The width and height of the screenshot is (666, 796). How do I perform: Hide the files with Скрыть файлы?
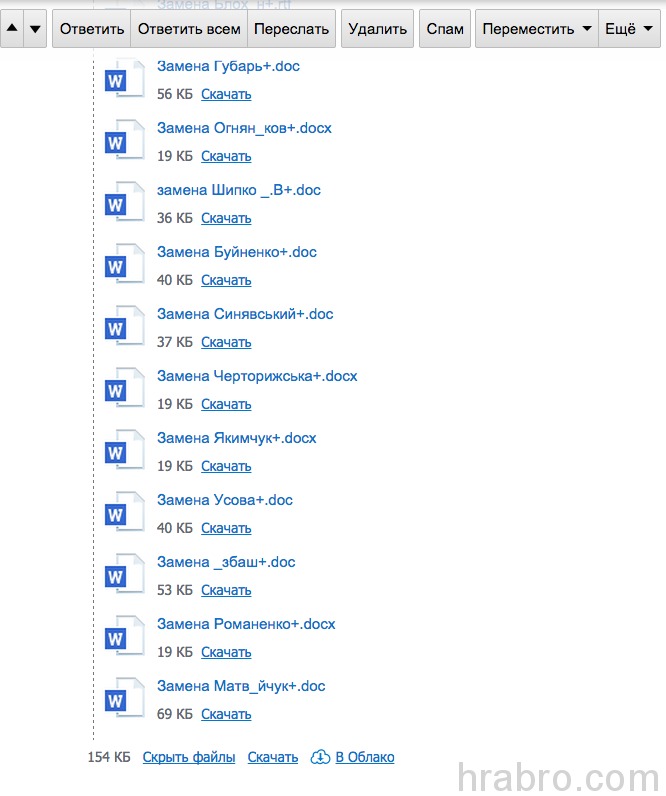(x=189, y=757)
